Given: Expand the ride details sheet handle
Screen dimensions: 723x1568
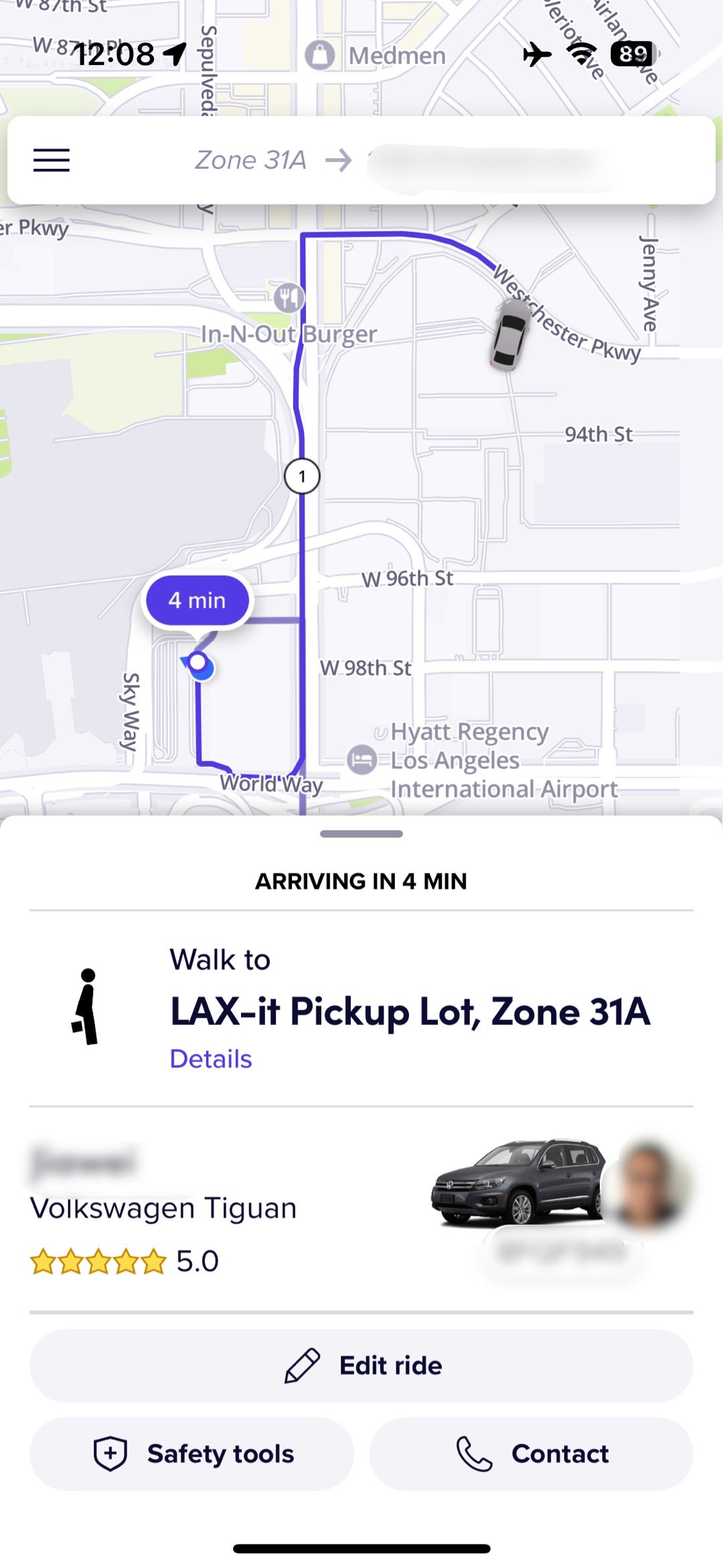Looking at the screenshot, I should point(361,834).
